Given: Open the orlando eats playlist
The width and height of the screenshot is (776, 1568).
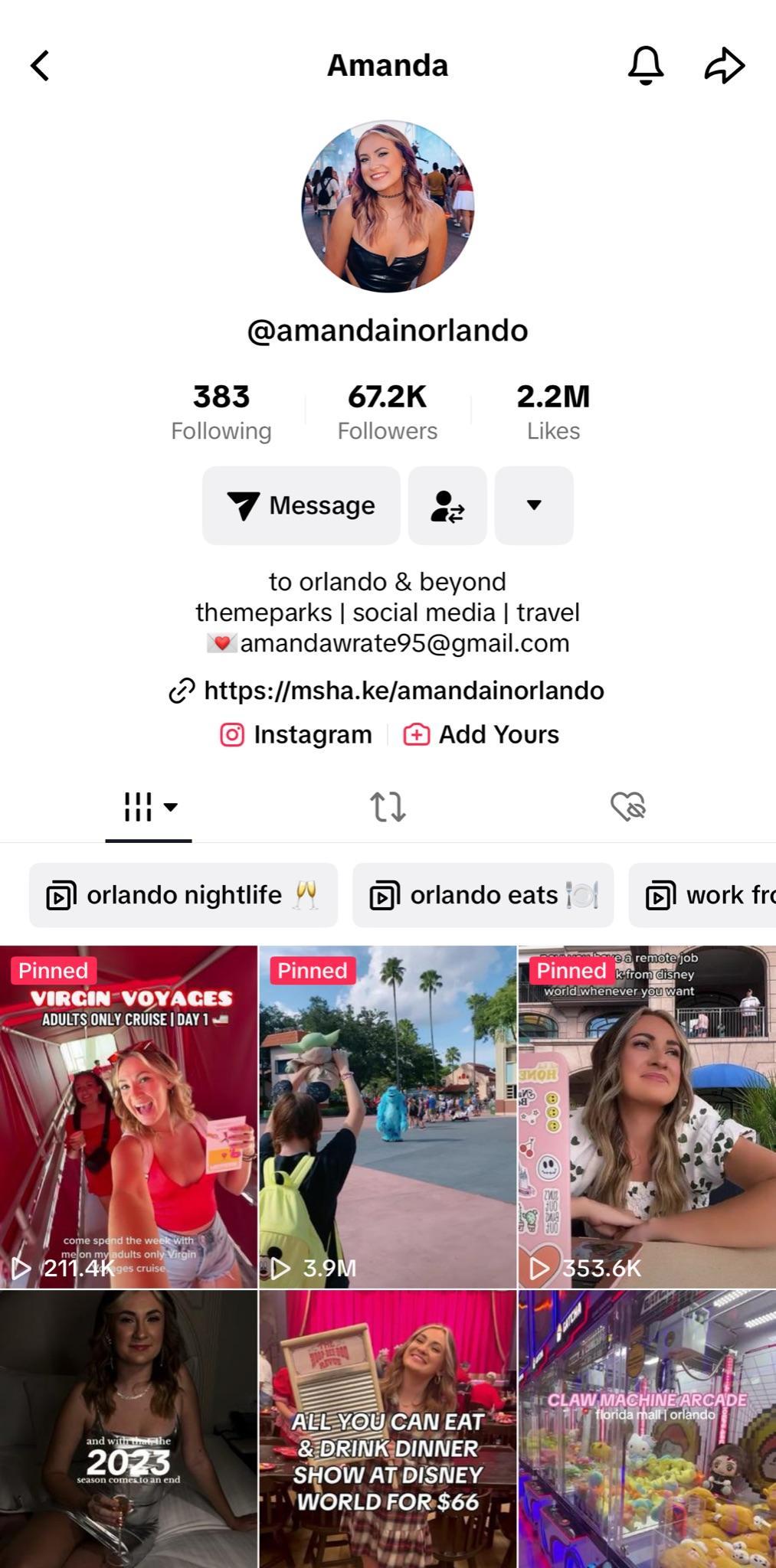Looking at the screenshot, I should click(x=483, y=895).
